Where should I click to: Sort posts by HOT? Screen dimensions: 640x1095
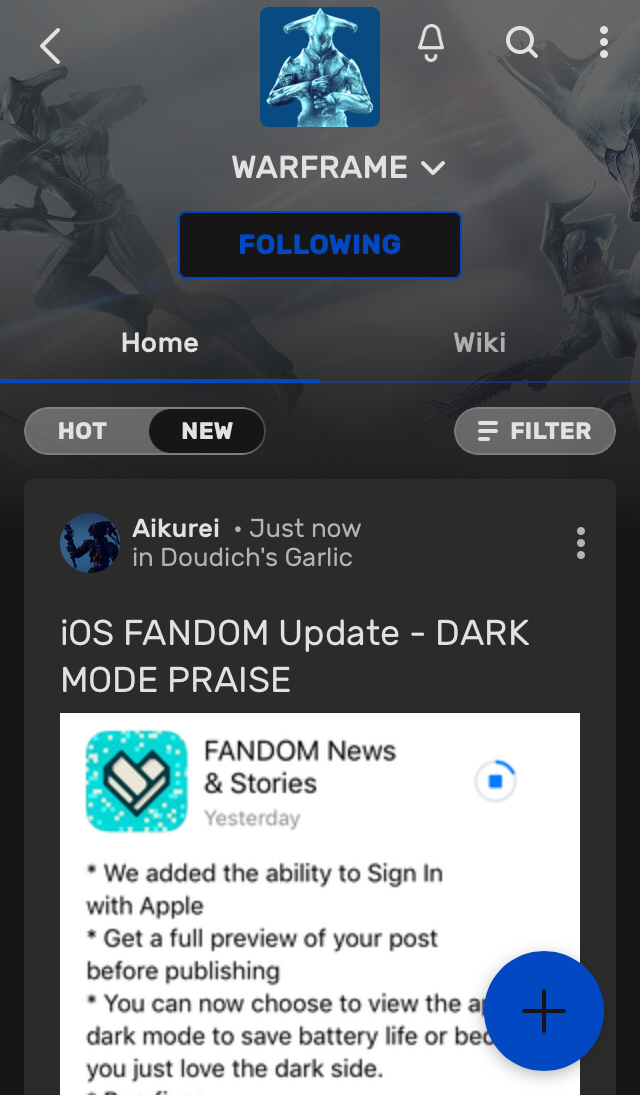click(83, 431)
